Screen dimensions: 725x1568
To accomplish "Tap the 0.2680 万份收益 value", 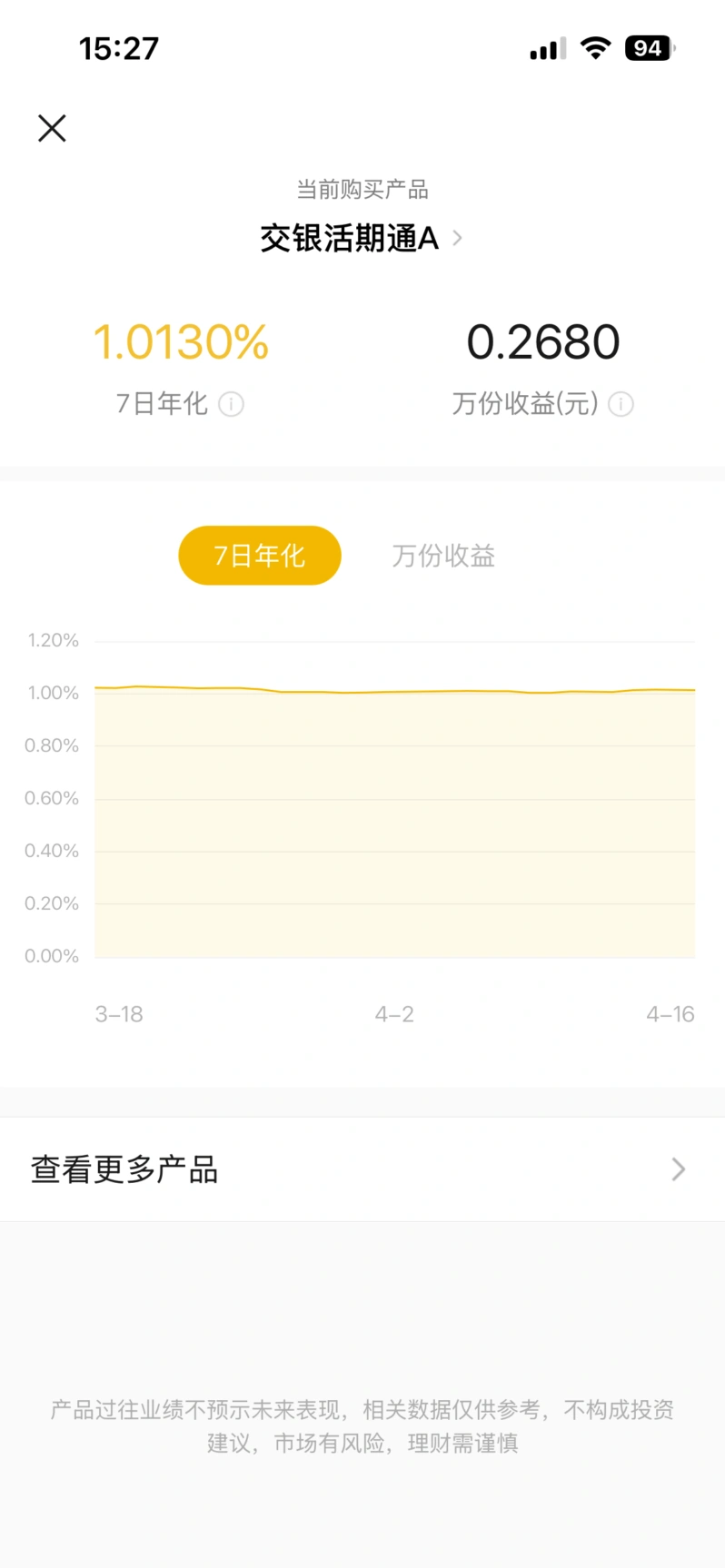I will coord(544,342).
